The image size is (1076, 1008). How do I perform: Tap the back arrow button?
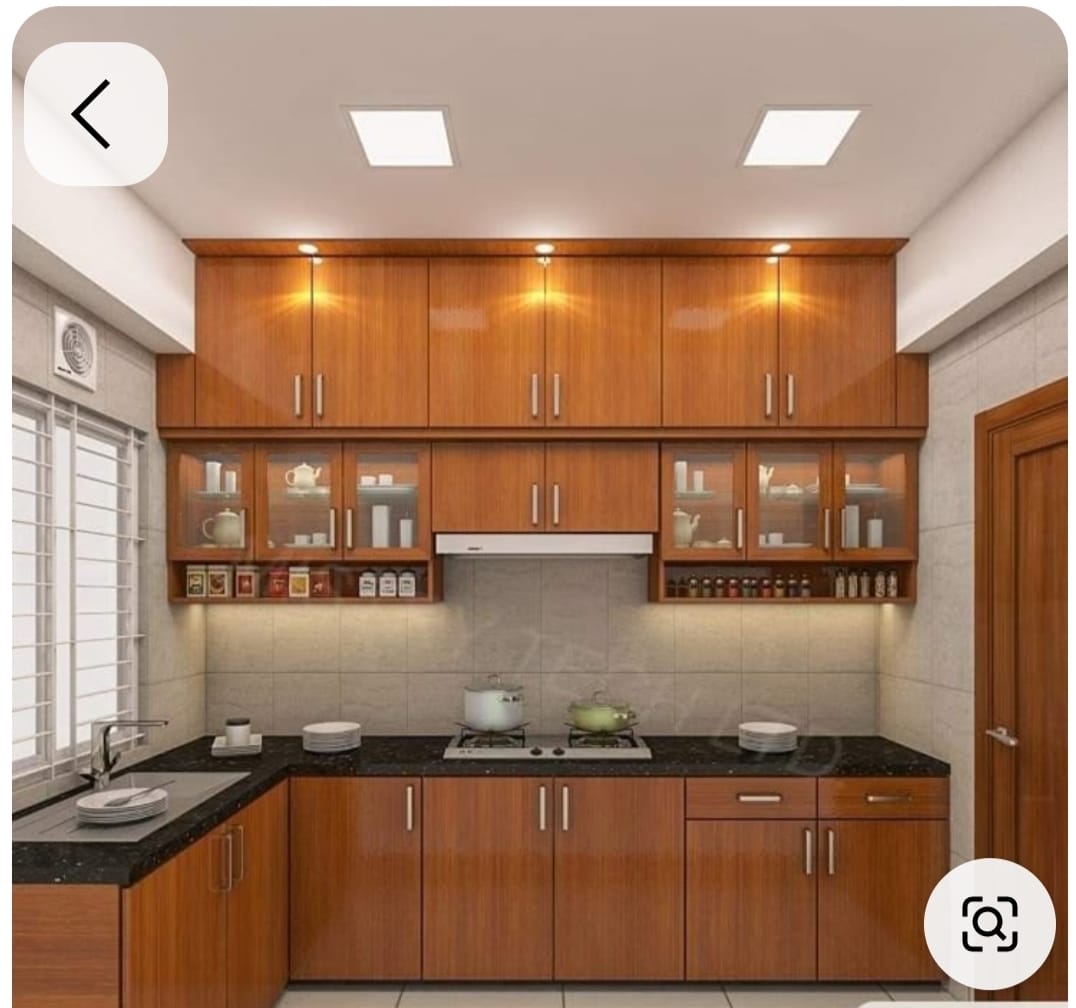click(x=95, y=114)
